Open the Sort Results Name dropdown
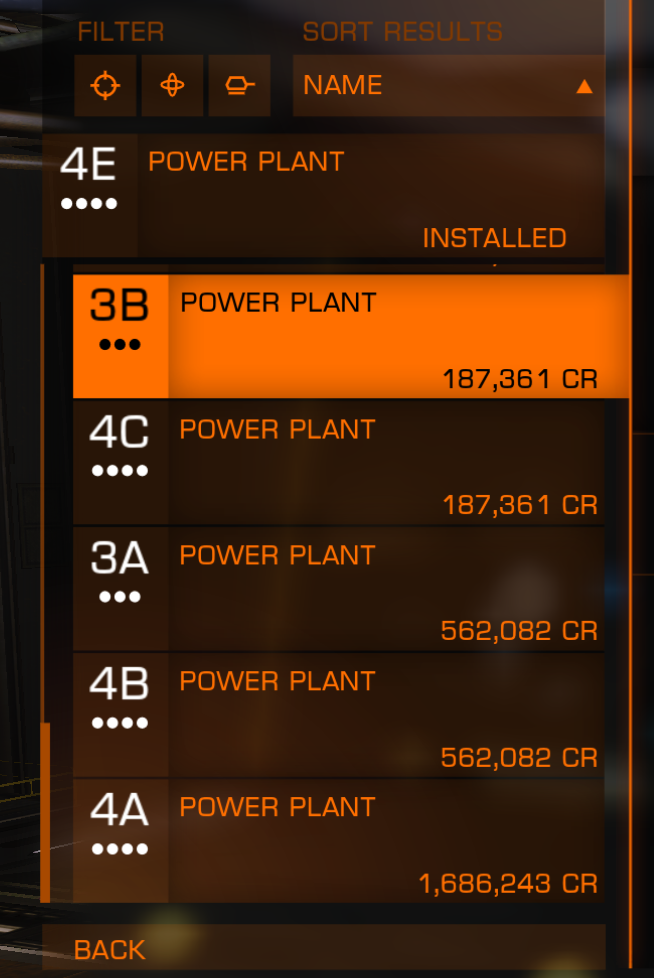Image resolution: width=654 pixels, height=978 pixels. 448,86
